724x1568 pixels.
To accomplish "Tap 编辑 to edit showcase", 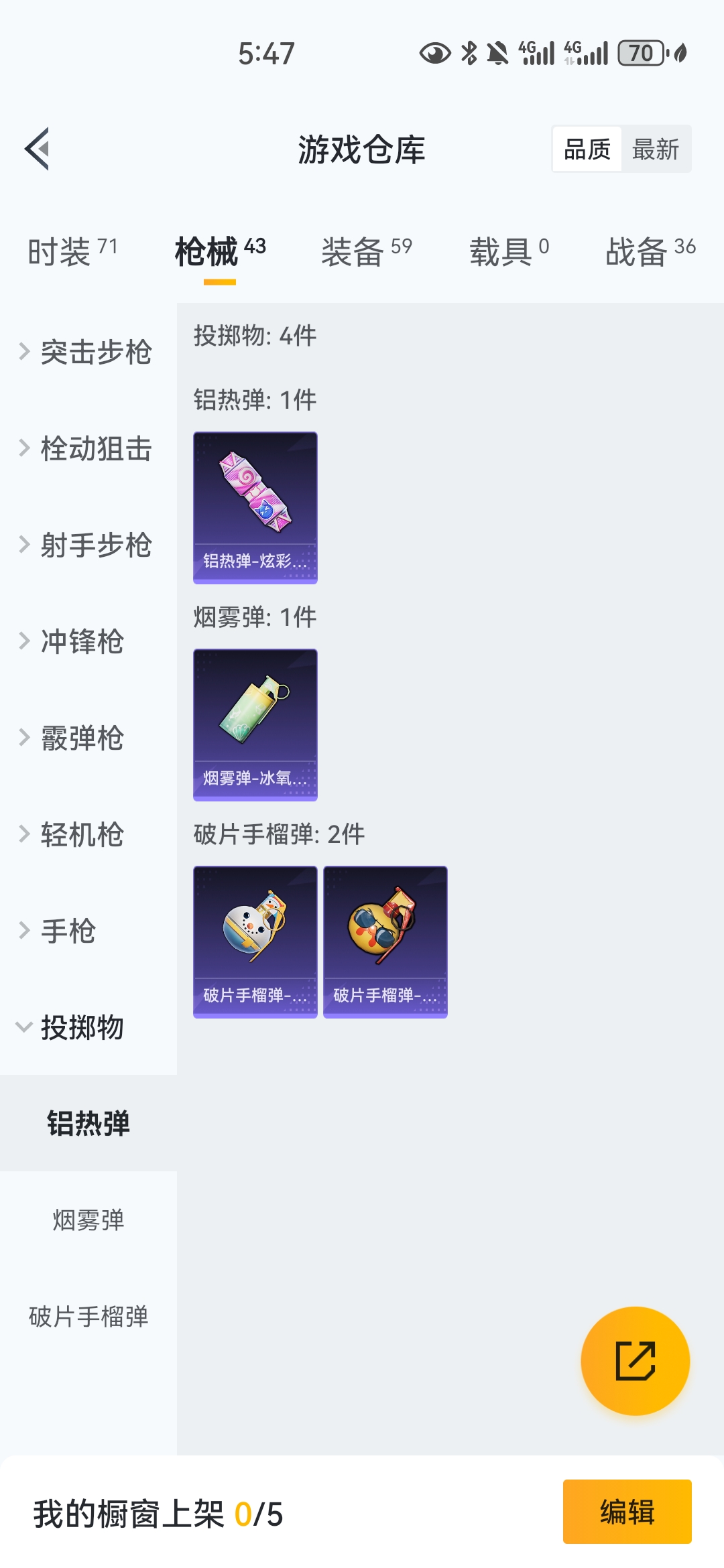I will point(627,1512).
